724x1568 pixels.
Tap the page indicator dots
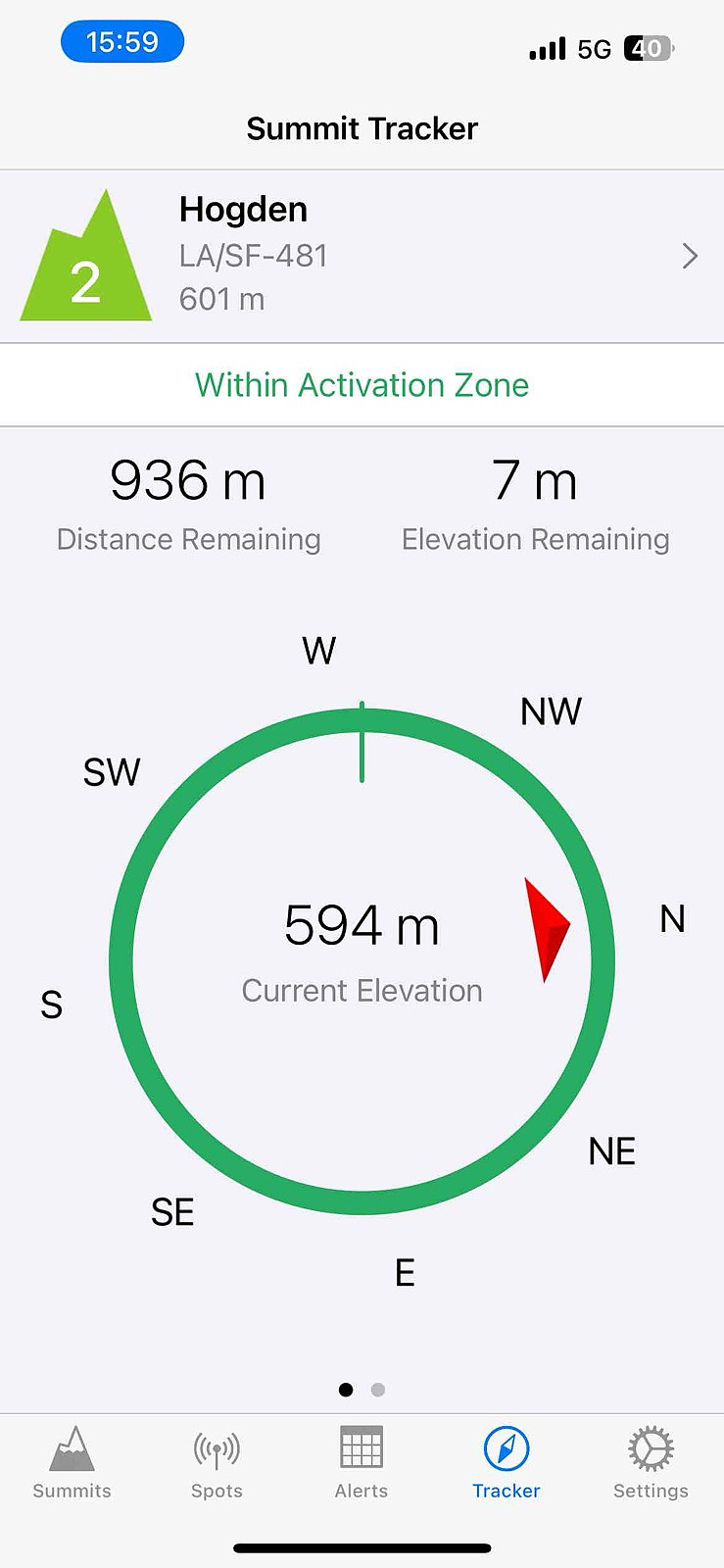point(362,1390)
